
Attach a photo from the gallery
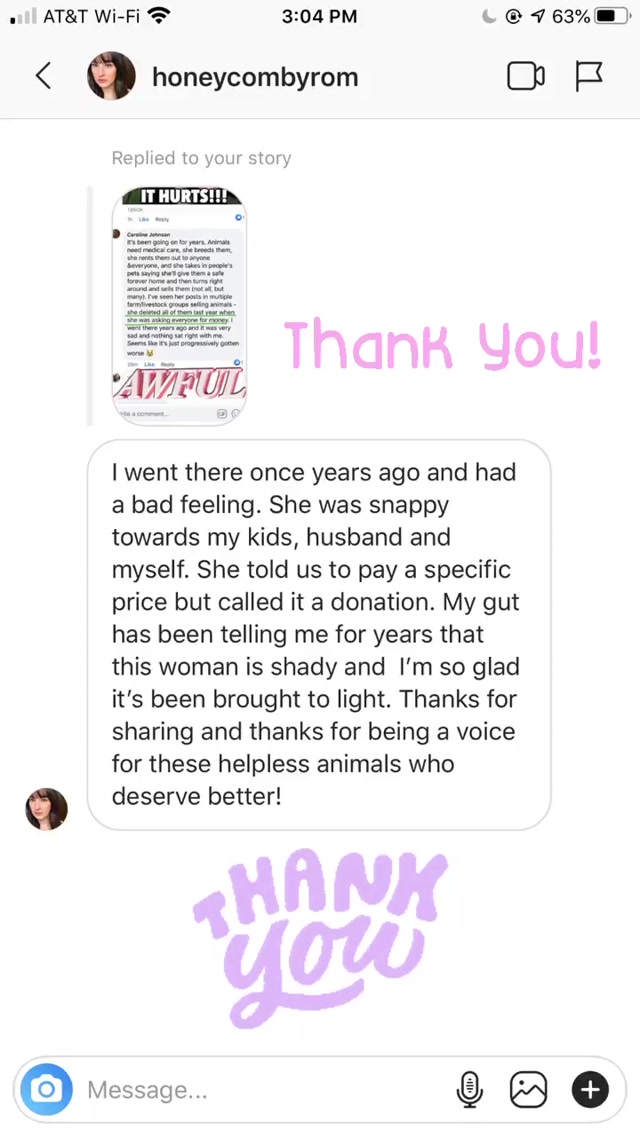pos(528,1089)
